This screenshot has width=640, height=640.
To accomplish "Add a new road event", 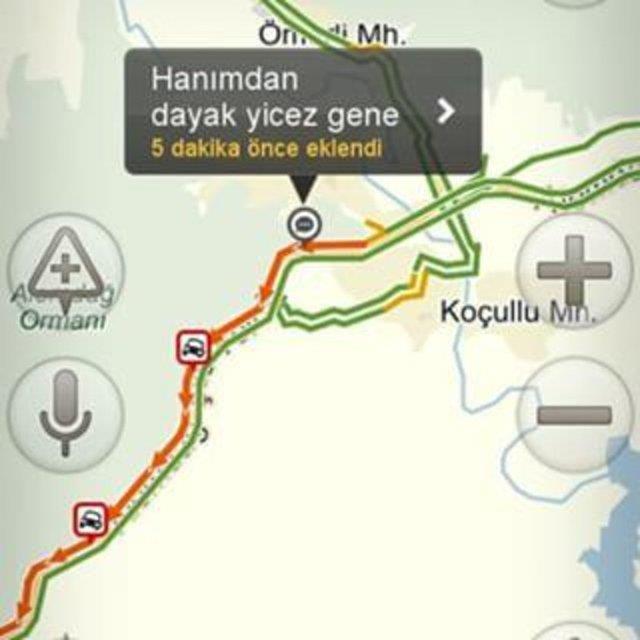I will [x=65, y=269].
